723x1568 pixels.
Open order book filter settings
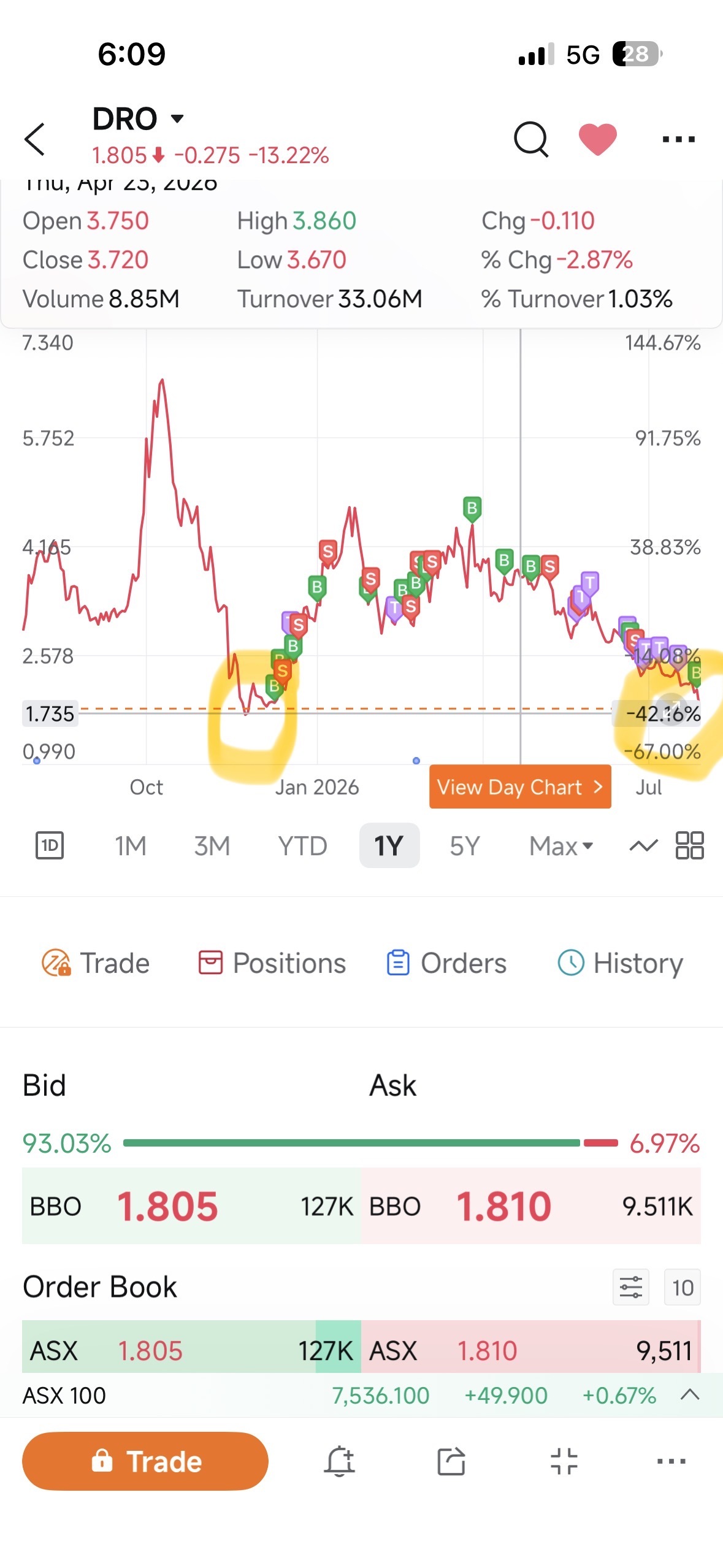(630, 1286)
